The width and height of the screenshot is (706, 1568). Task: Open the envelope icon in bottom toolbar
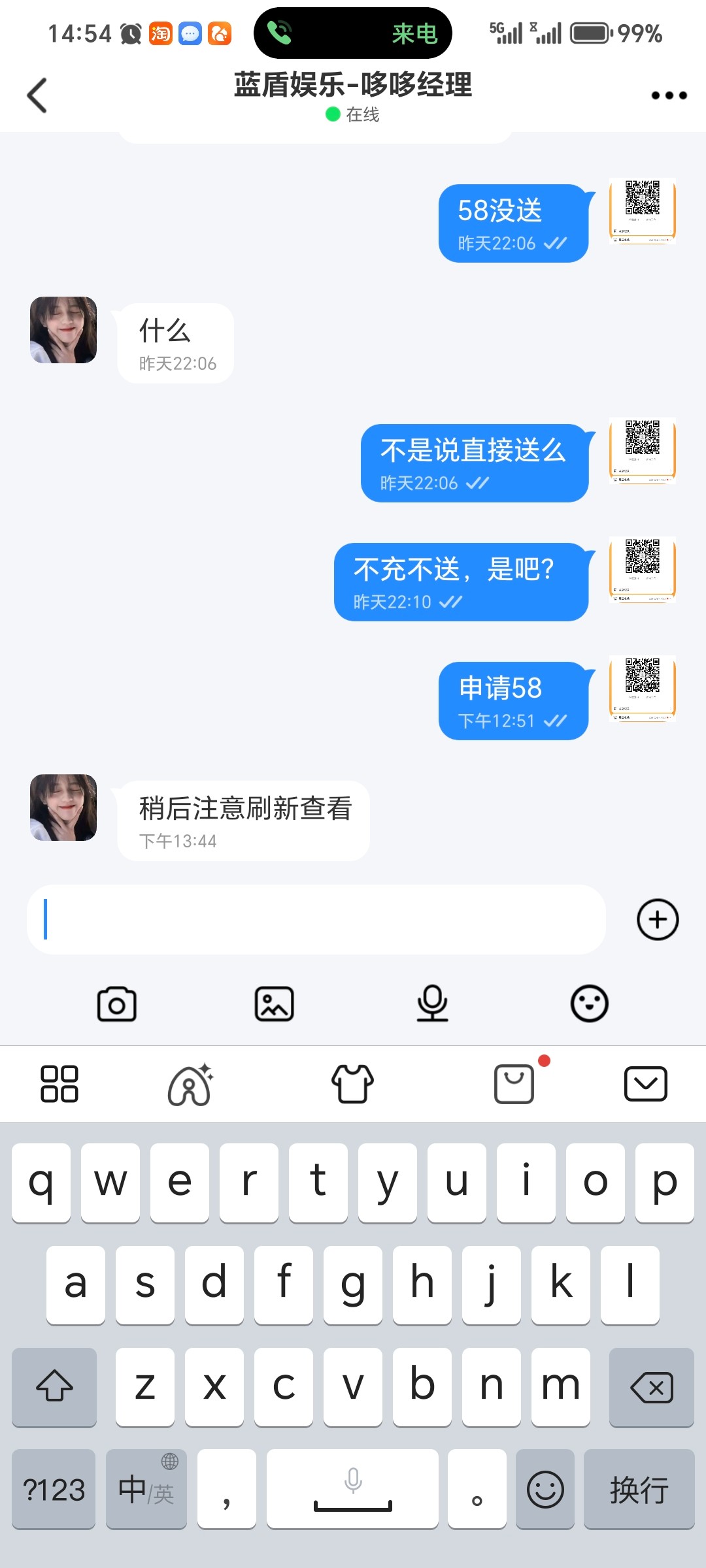(646, 1083)
